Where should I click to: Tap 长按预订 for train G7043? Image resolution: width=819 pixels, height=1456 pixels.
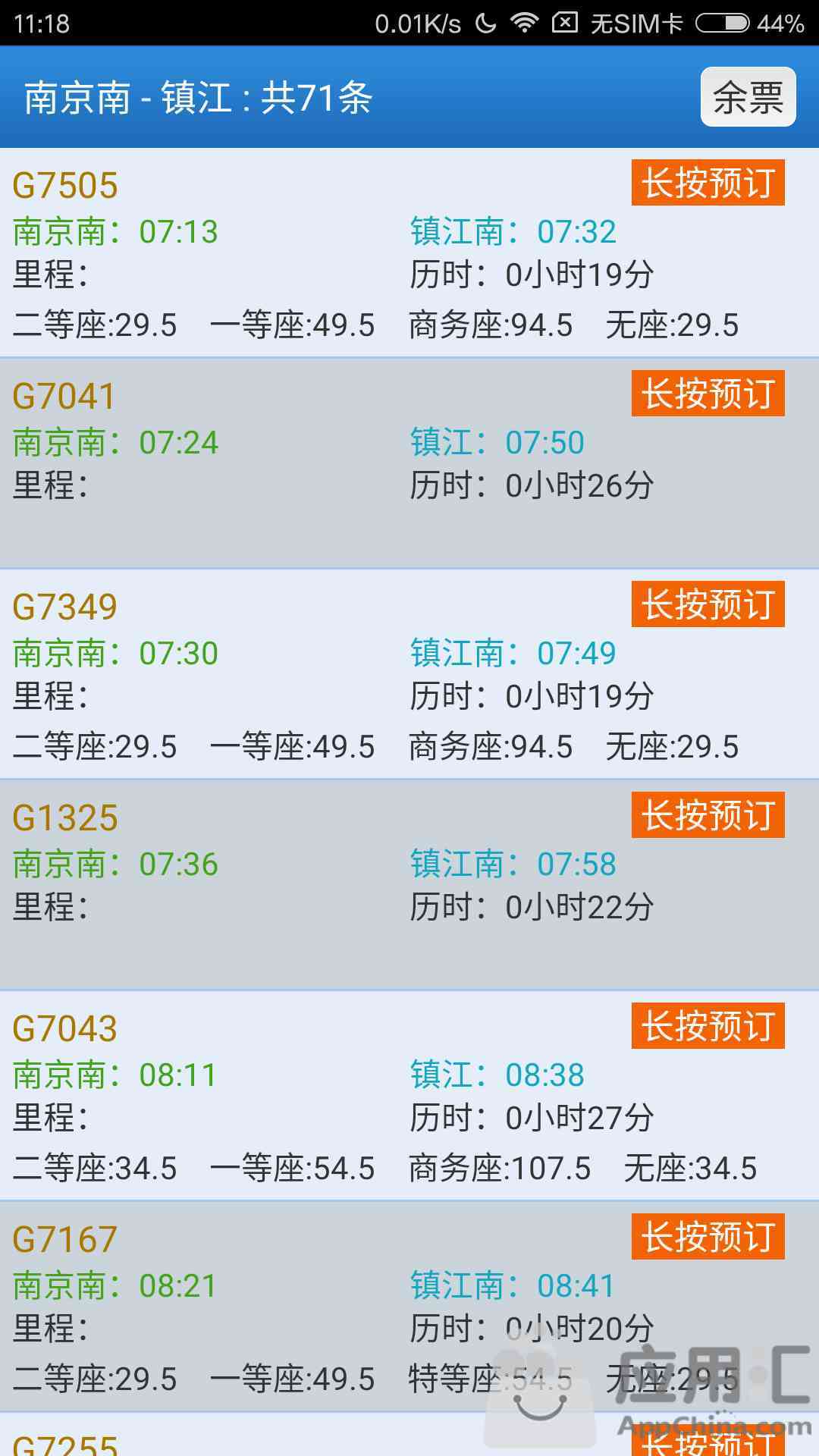pos(708,1026)
